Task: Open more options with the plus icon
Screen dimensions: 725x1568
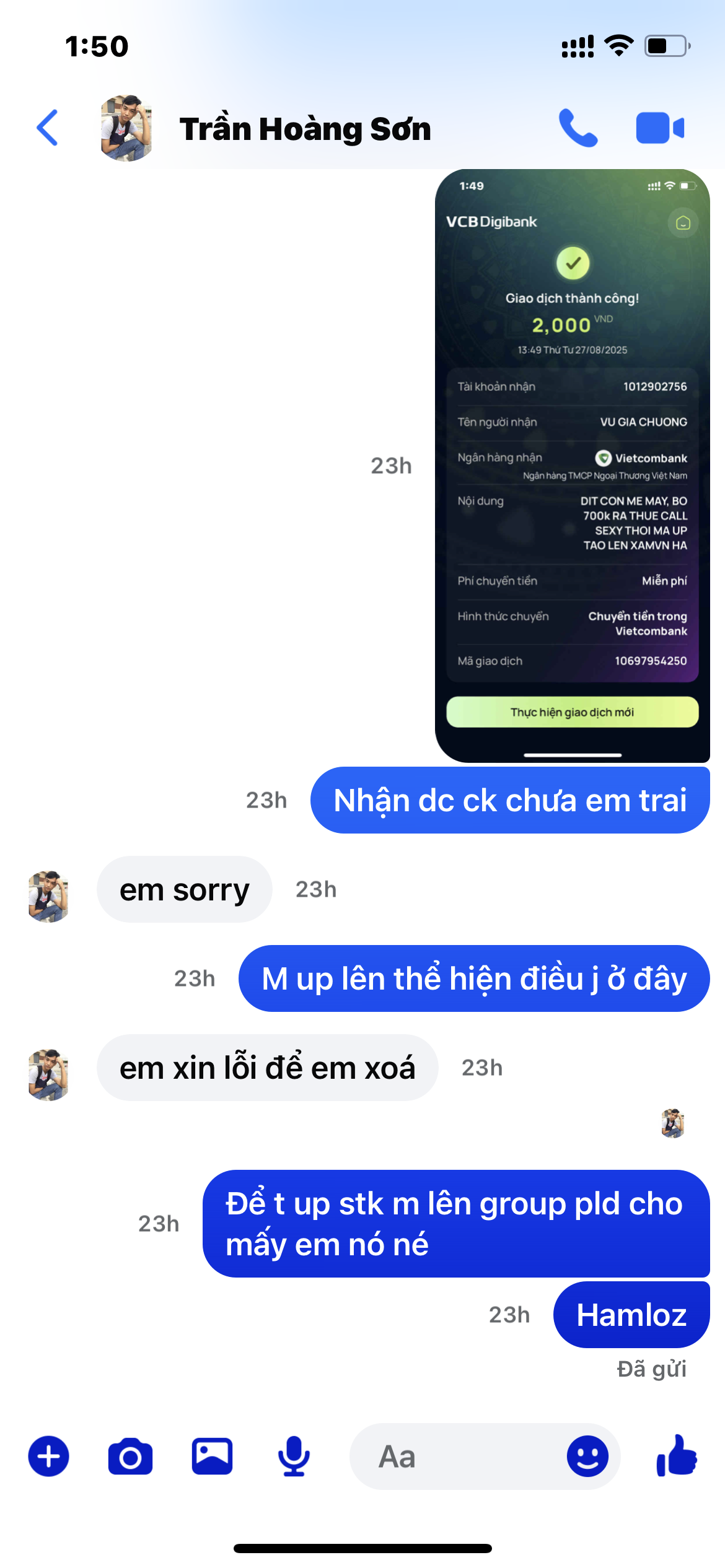Action: 48,1456
